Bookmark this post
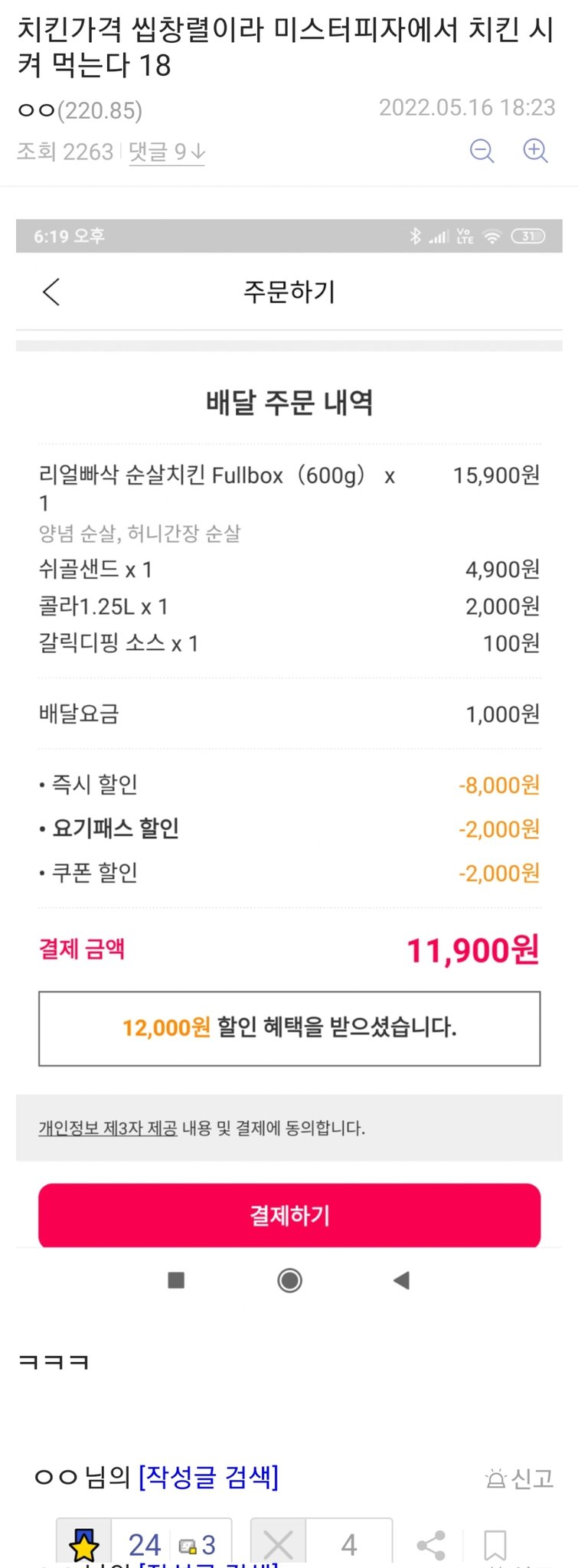578x1568 pixels. coord(495,1545)
